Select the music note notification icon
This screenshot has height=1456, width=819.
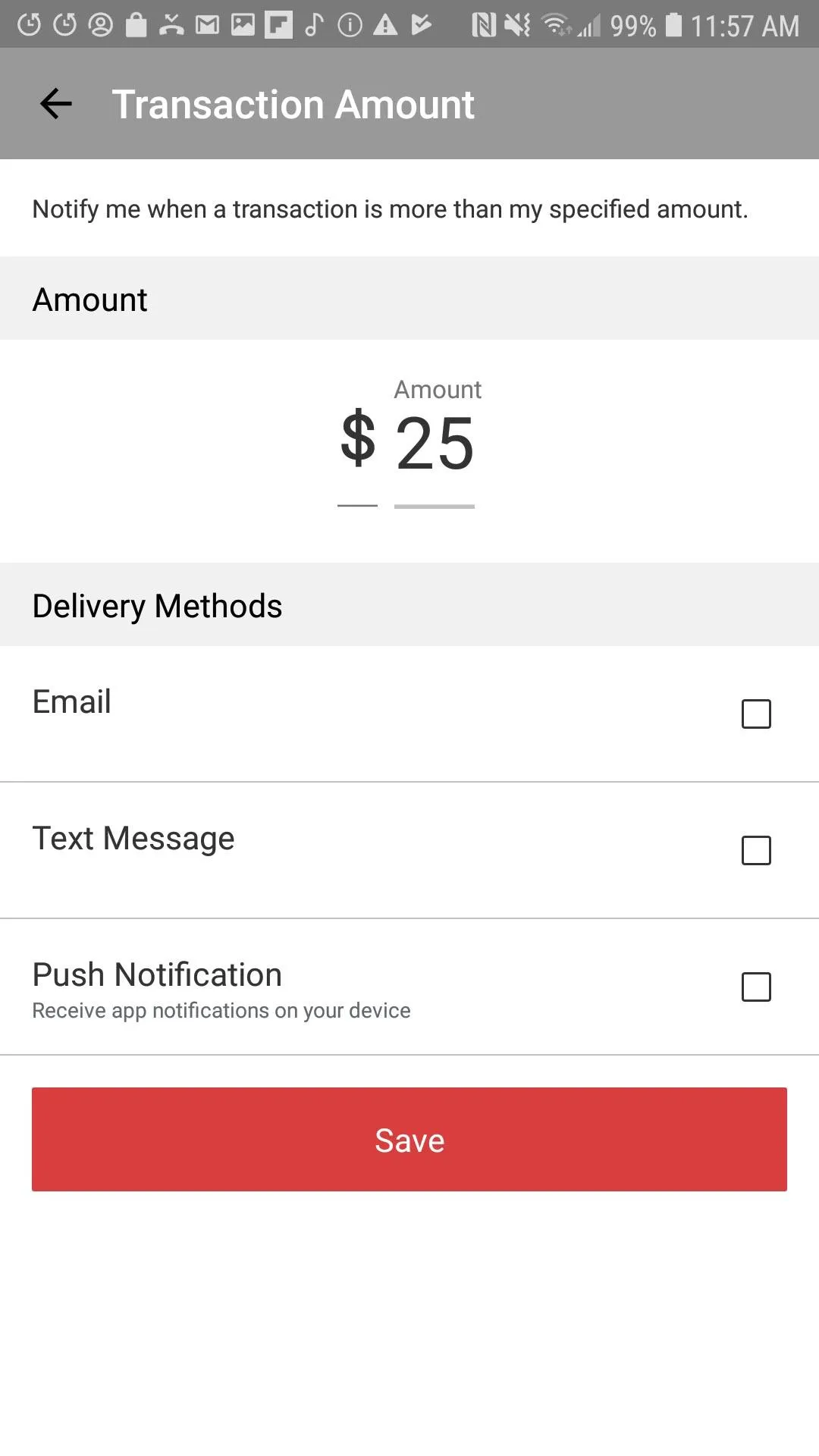coord(315,25)
